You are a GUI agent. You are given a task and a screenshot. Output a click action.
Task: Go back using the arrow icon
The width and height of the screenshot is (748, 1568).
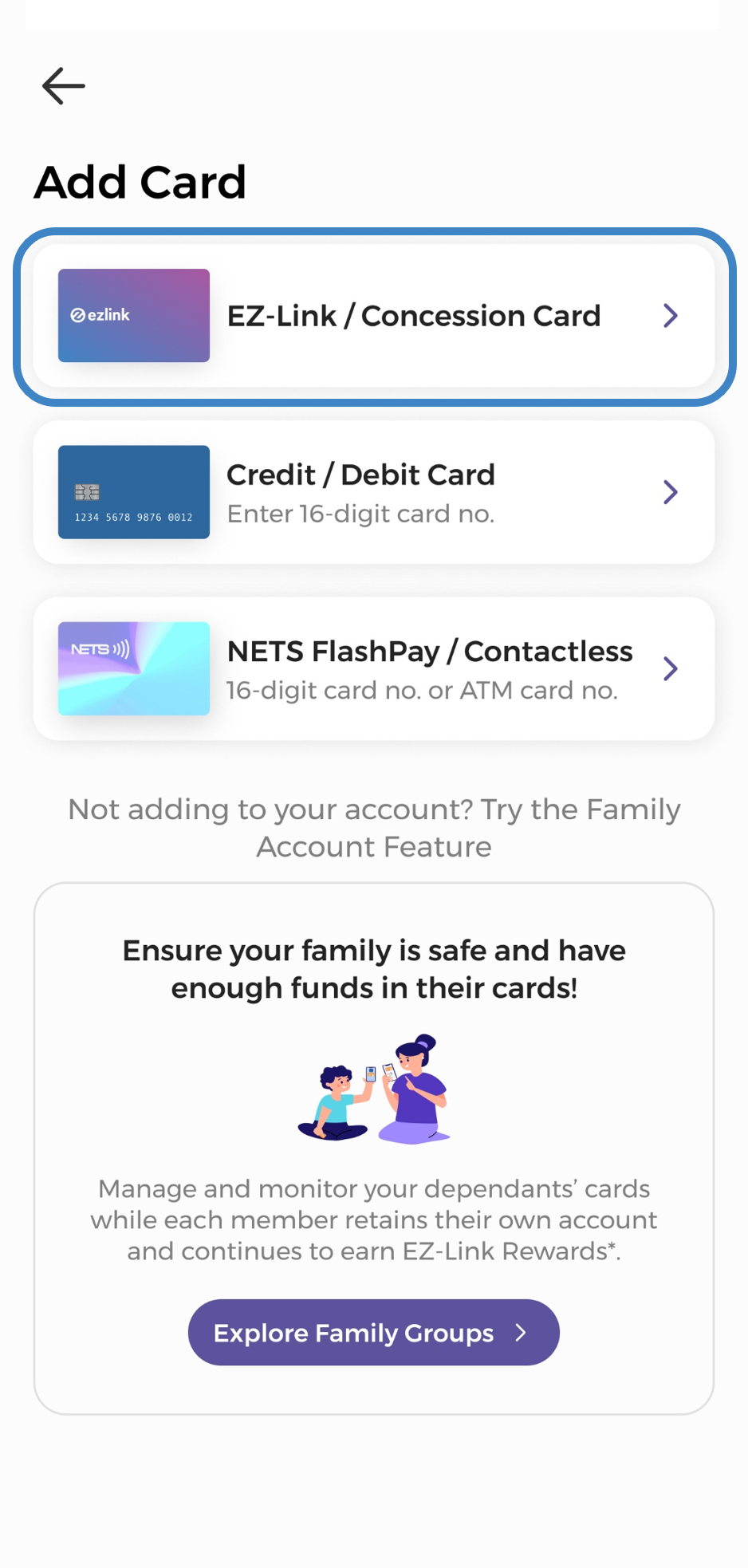coord(64,86)
